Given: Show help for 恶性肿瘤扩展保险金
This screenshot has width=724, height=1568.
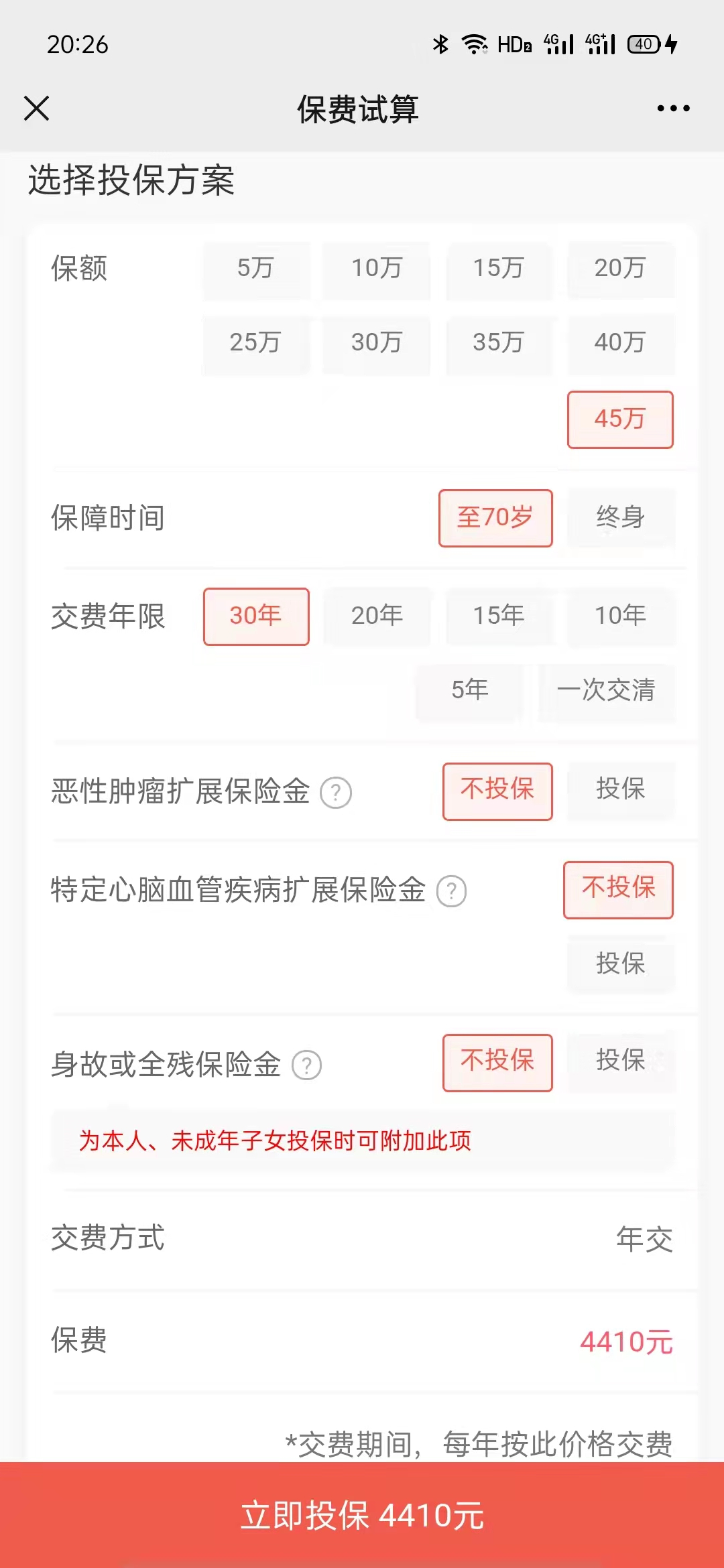Looking at the screenshot, I should (x=336, y=793).
